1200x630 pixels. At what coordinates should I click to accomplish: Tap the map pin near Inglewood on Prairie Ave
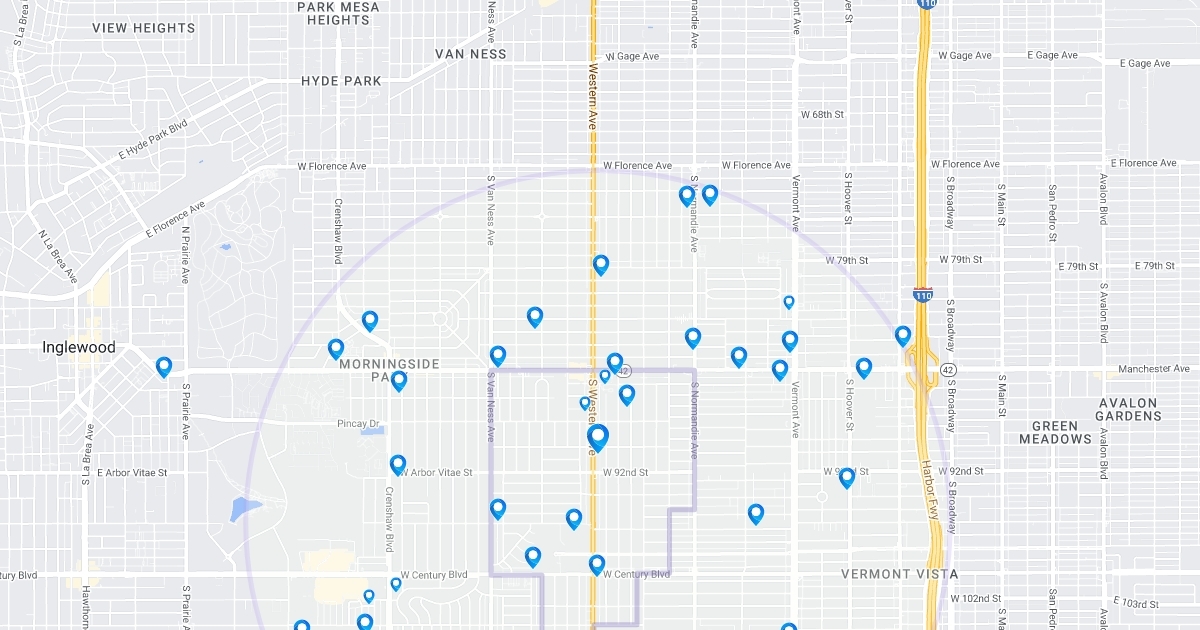[x=164, y=367]
